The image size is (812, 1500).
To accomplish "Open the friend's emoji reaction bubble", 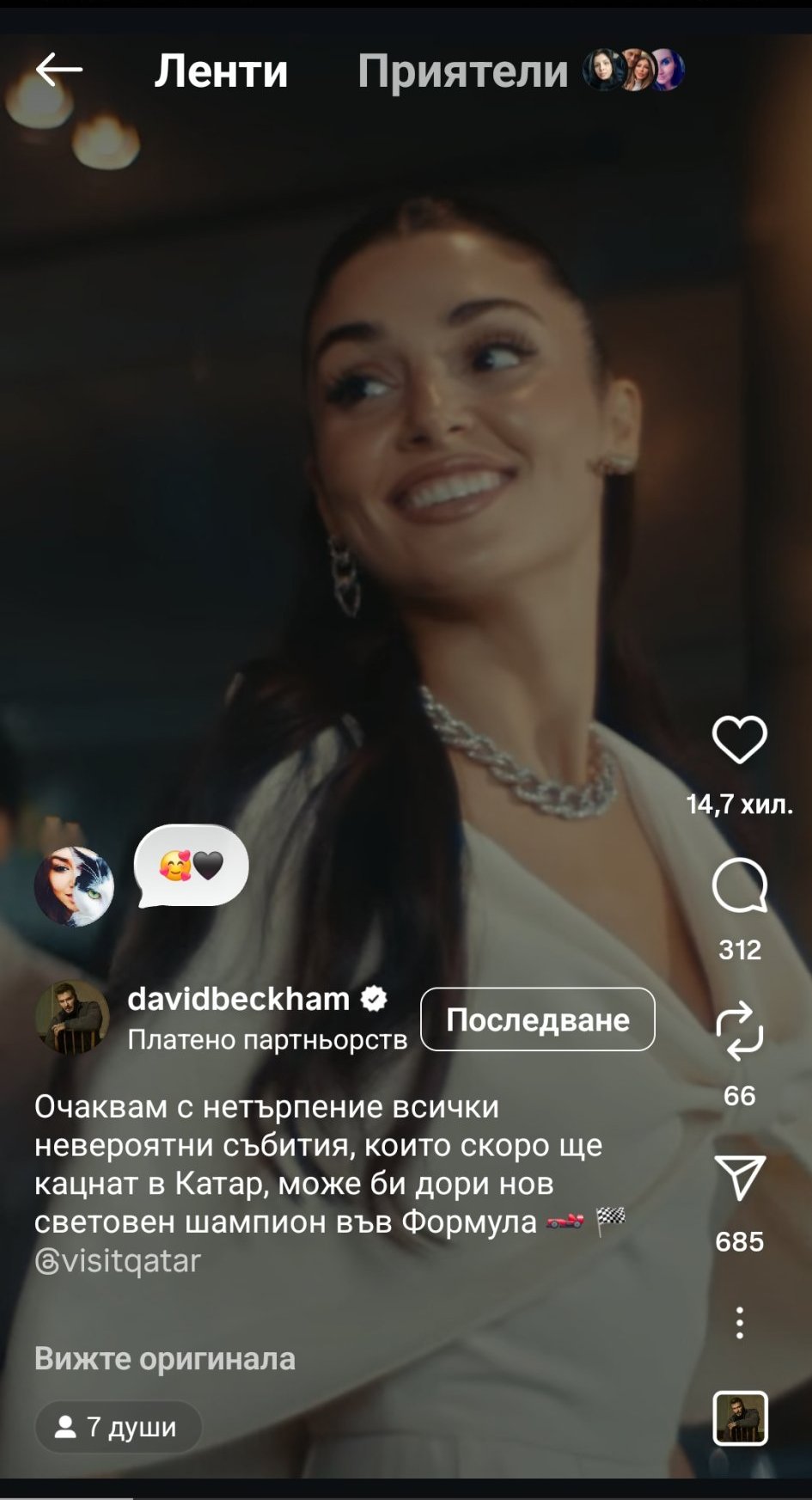I will pos(192,866).
